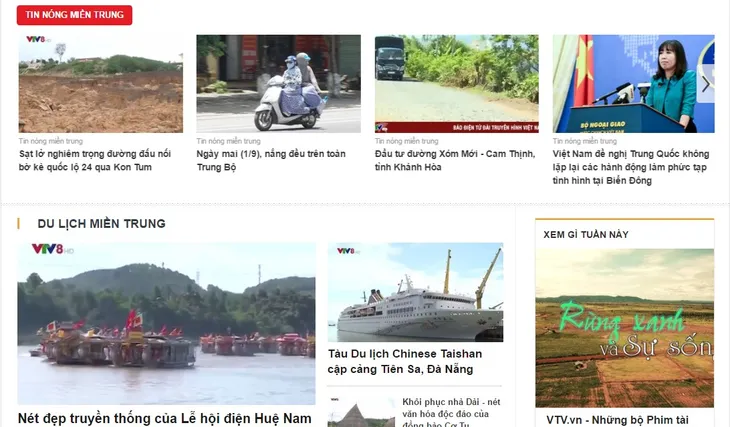The height and width of the screenshot is (427, 730).
Task: Read 'Tàu Du lịch Chinese Taishan cập cảng Tiên Sa'
Action: click(405, 361)
